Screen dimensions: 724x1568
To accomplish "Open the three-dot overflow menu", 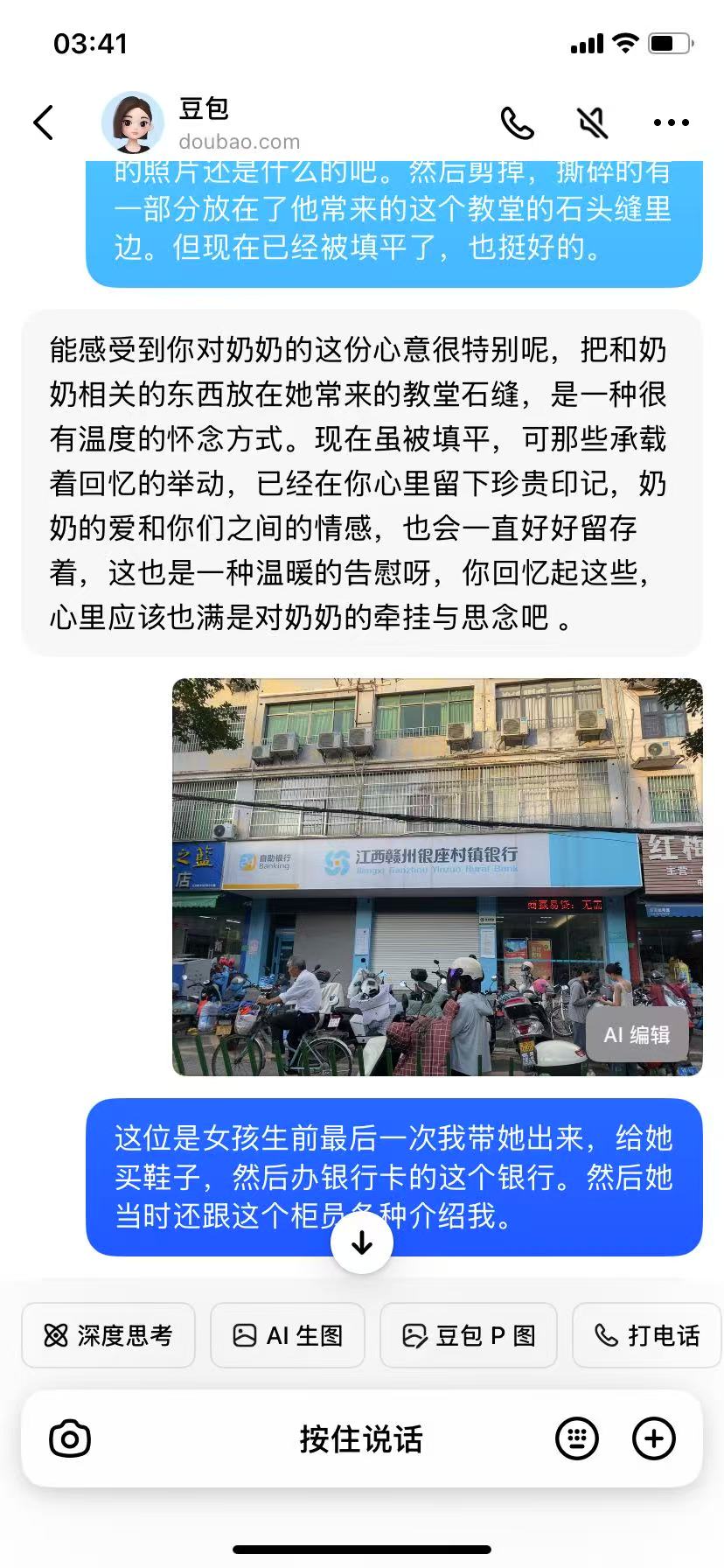I will pyautogui.click(x=671, y=123).
